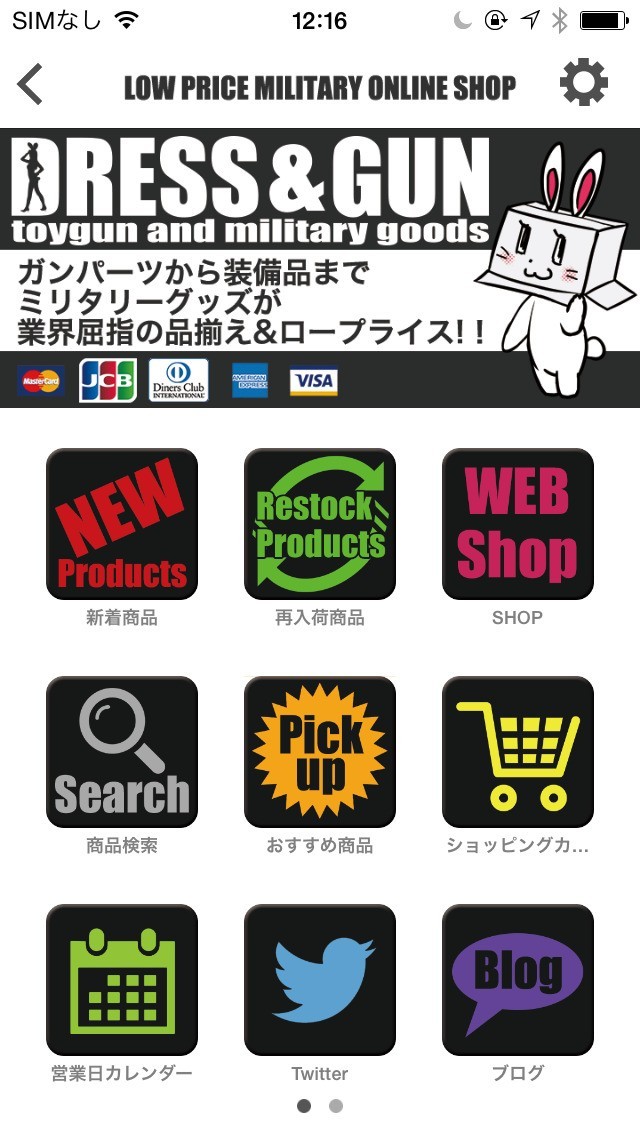Tap the DRESS & GUN banner
This screenshot has height=1136, width=640.
pyautogui.click(x=320, y=267)
